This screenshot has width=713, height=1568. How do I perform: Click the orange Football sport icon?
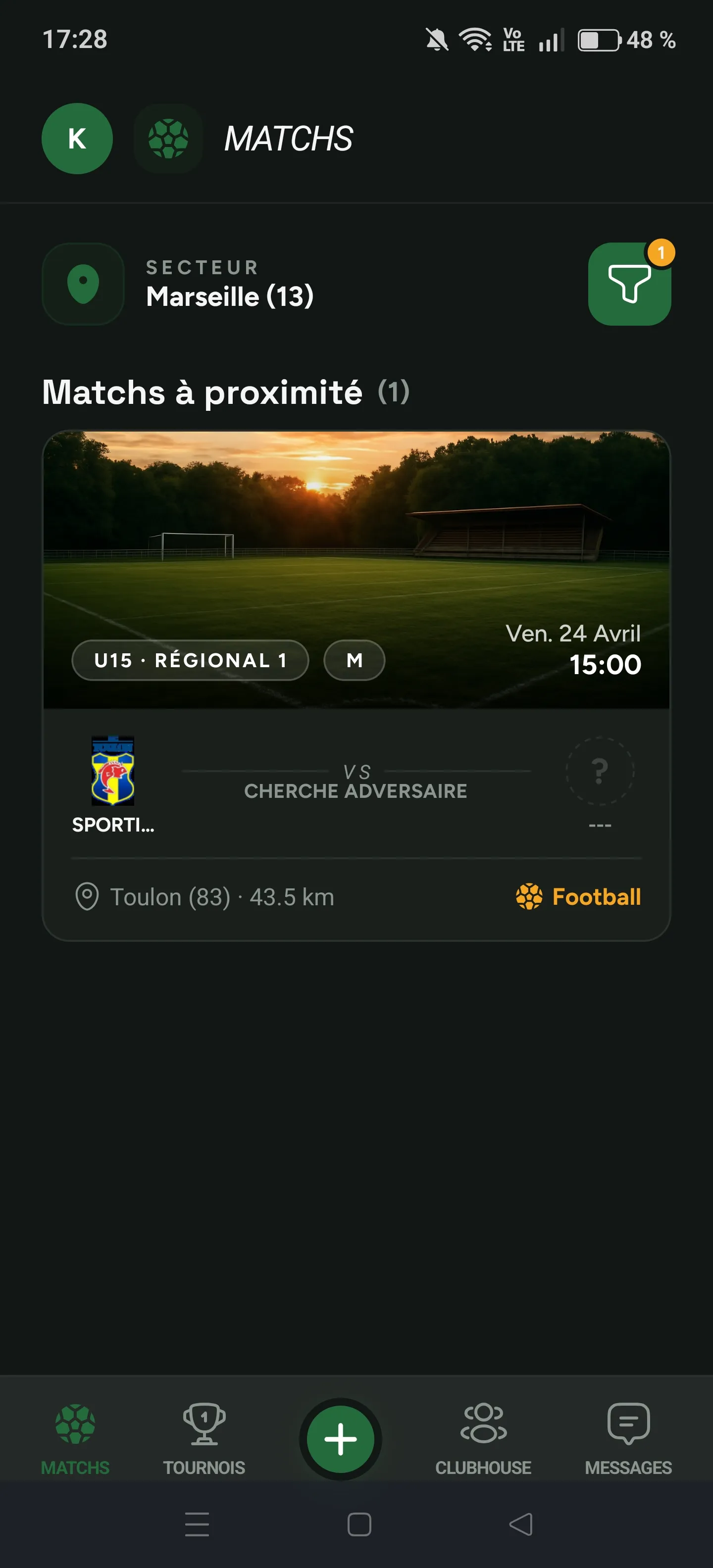click(x=528, y=897)
